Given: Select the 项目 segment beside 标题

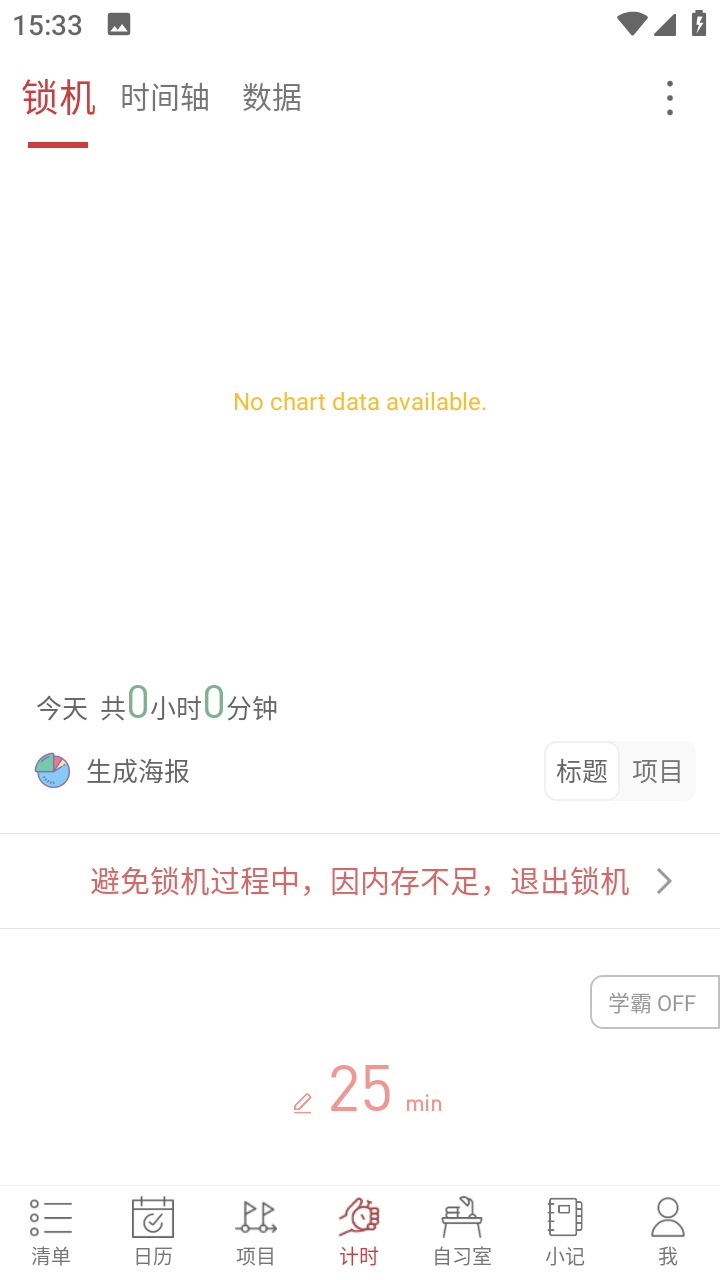Looking at the screenshot, I should tap(657, 771).
